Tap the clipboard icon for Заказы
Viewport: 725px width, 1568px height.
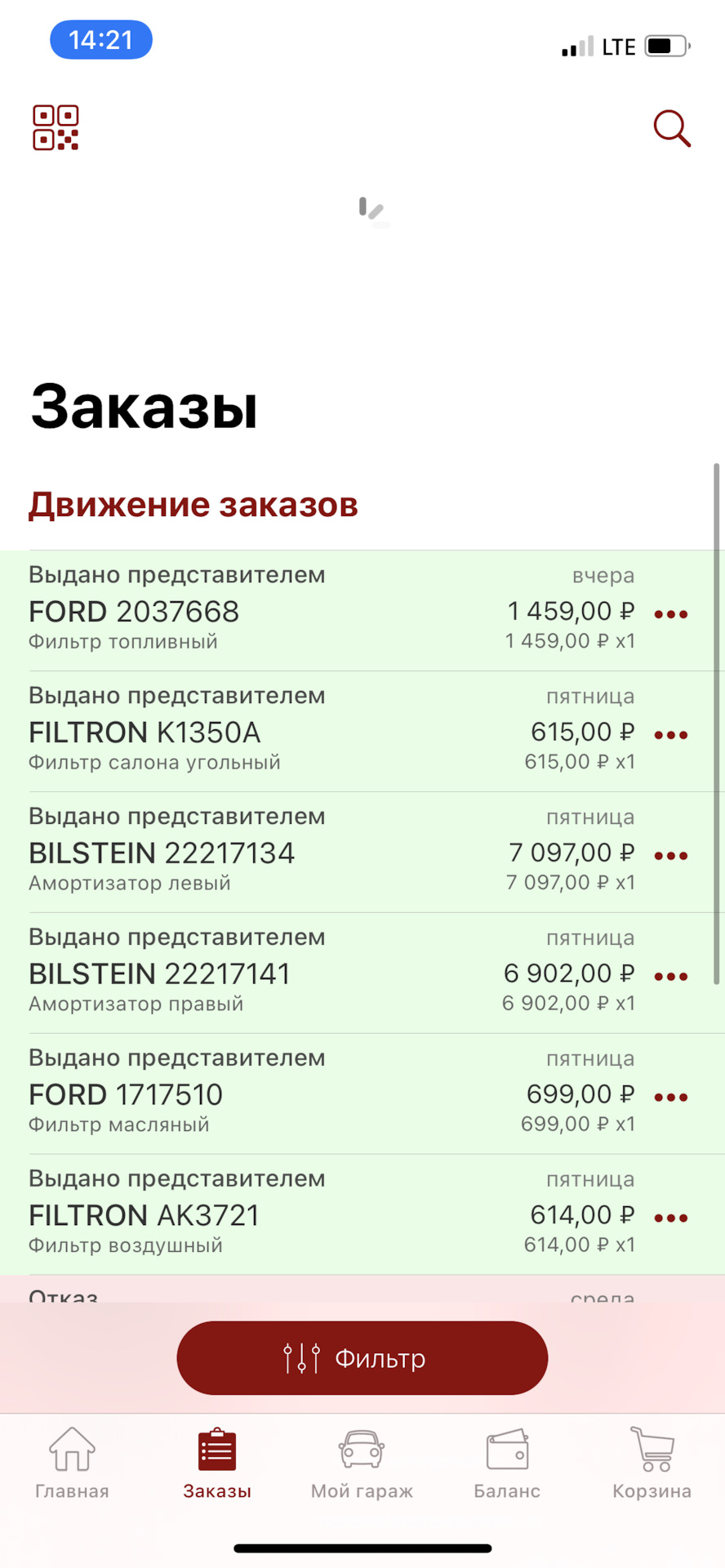pyautogui.click(x=216, y=1450)
